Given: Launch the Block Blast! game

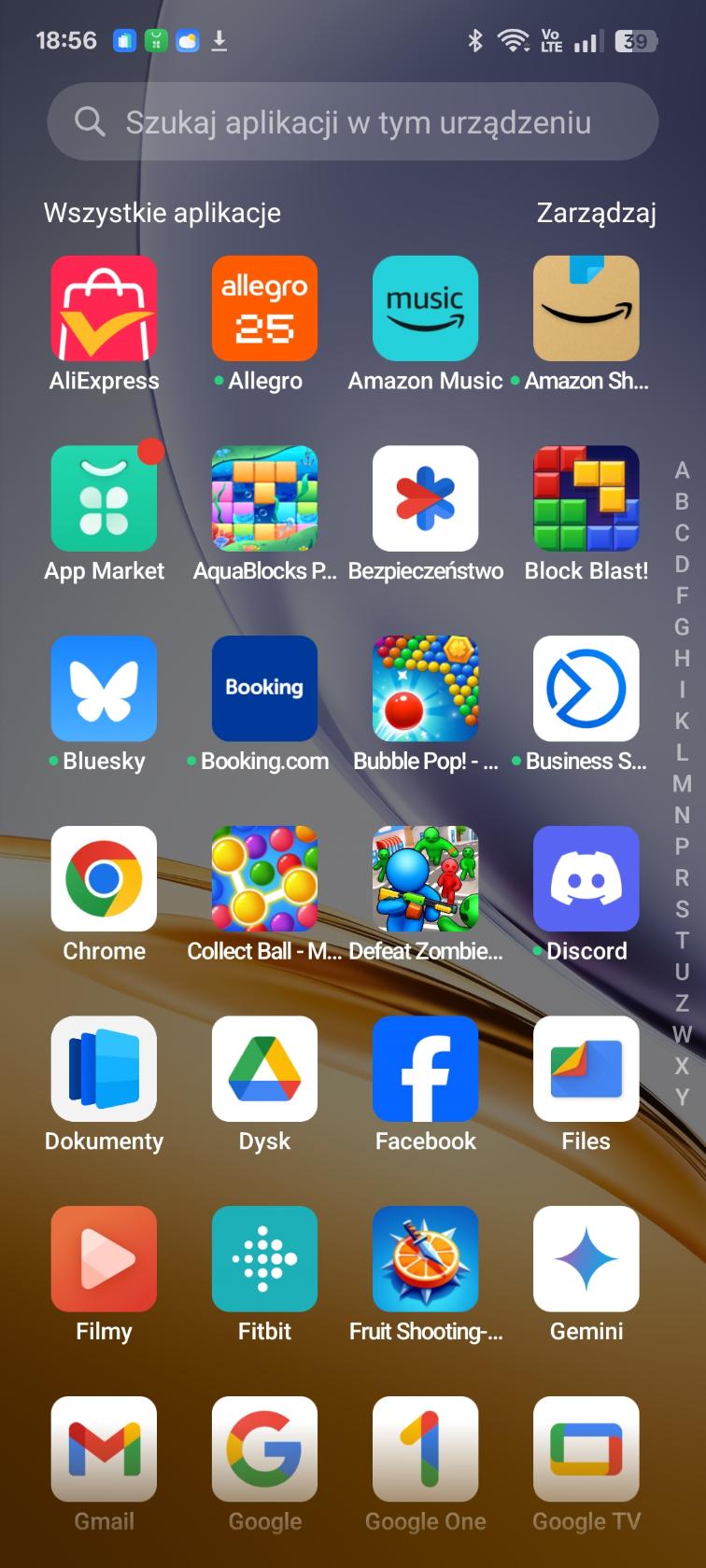Looking at the screenshot, I should (x=586, y=499).
